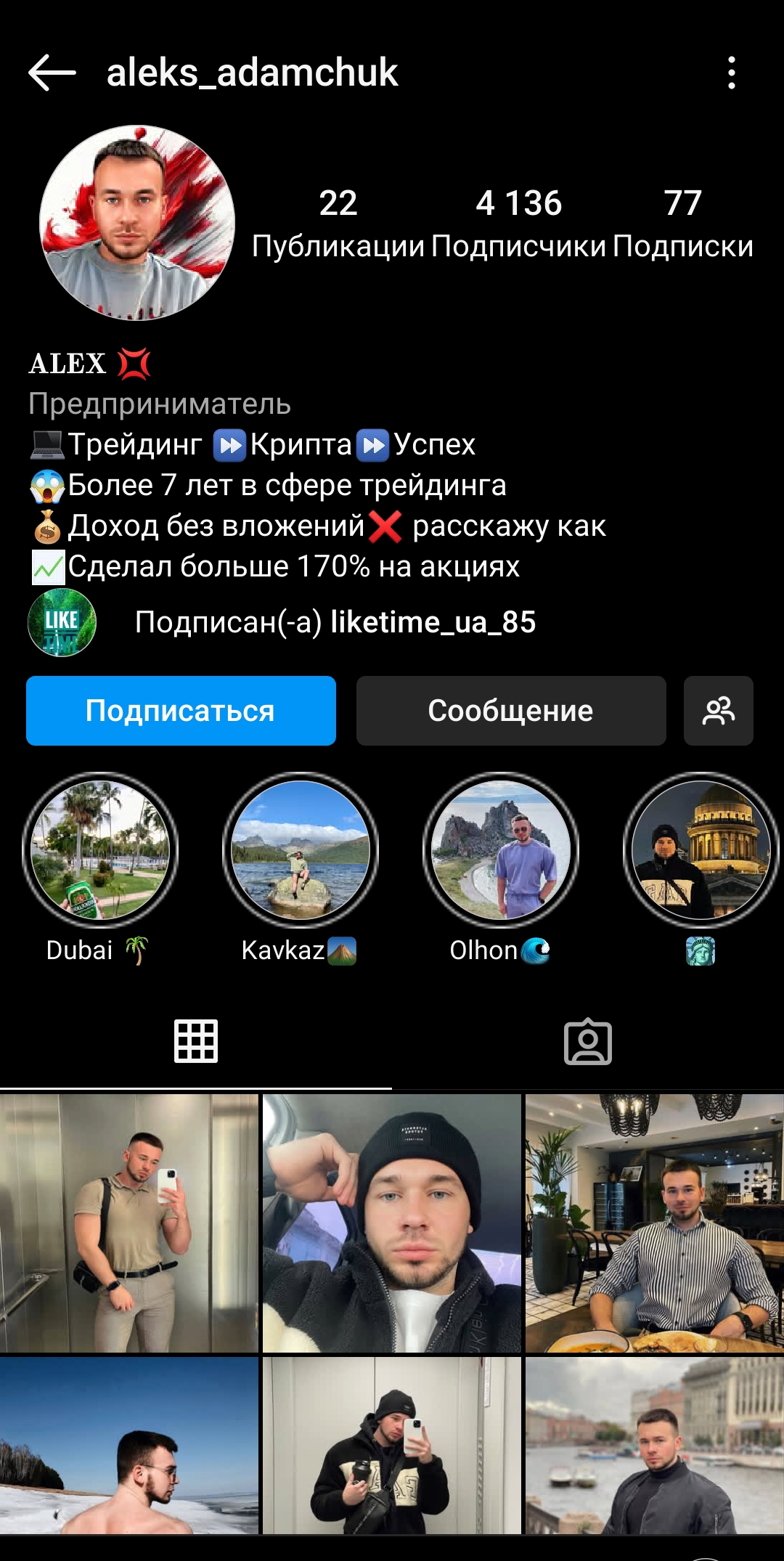Open the Kavkaz story highlight
The height and width of the screenshot is (1561, 784).
[300, 850]
